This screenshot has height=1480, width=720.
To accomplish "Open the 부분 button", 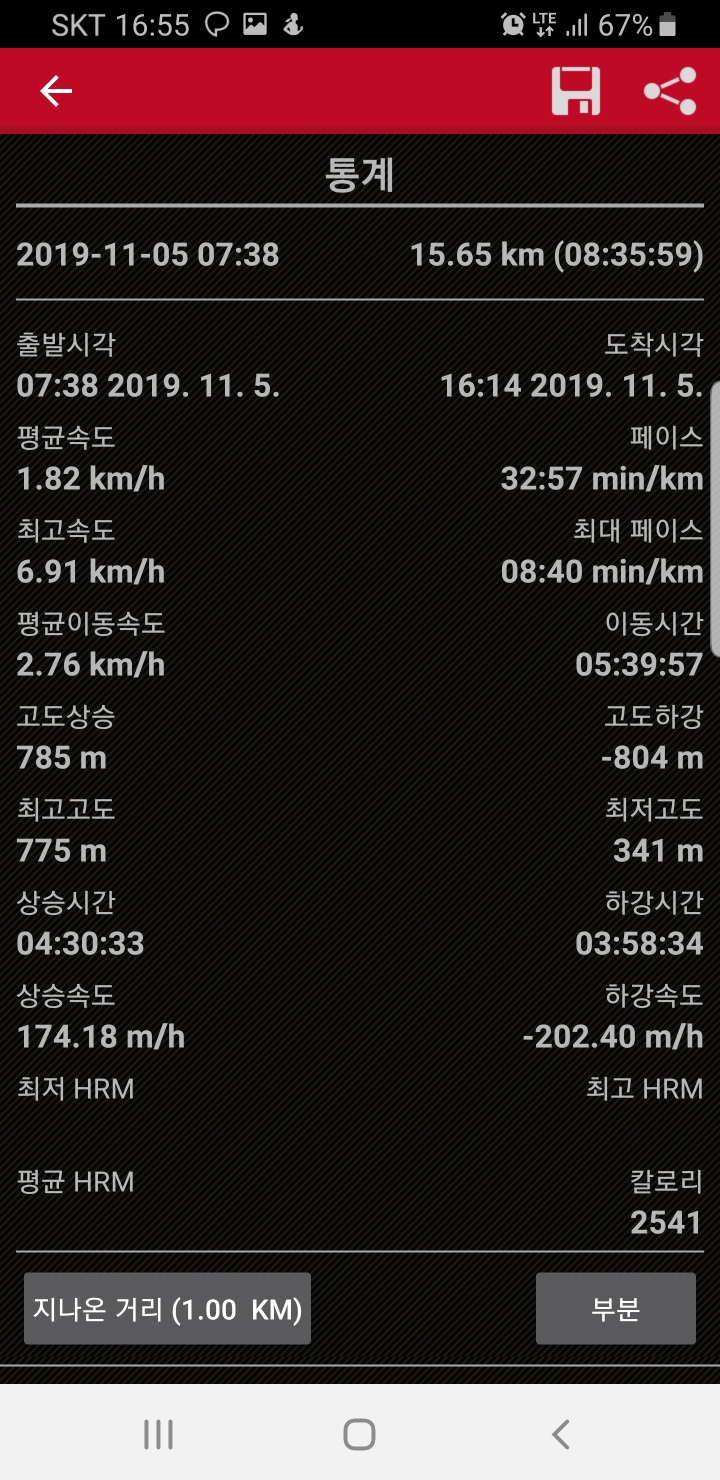I will [x=615, y=1309].
